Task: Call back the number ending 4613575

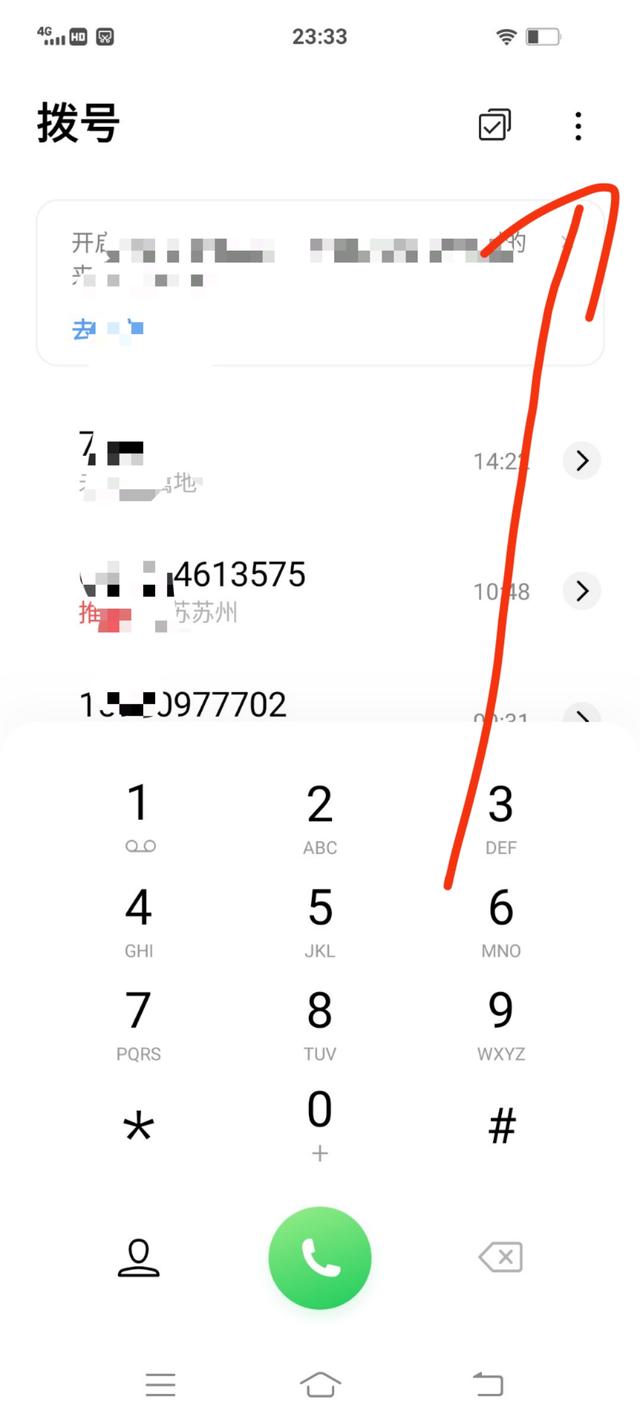Action: click(x=270, y=592)
